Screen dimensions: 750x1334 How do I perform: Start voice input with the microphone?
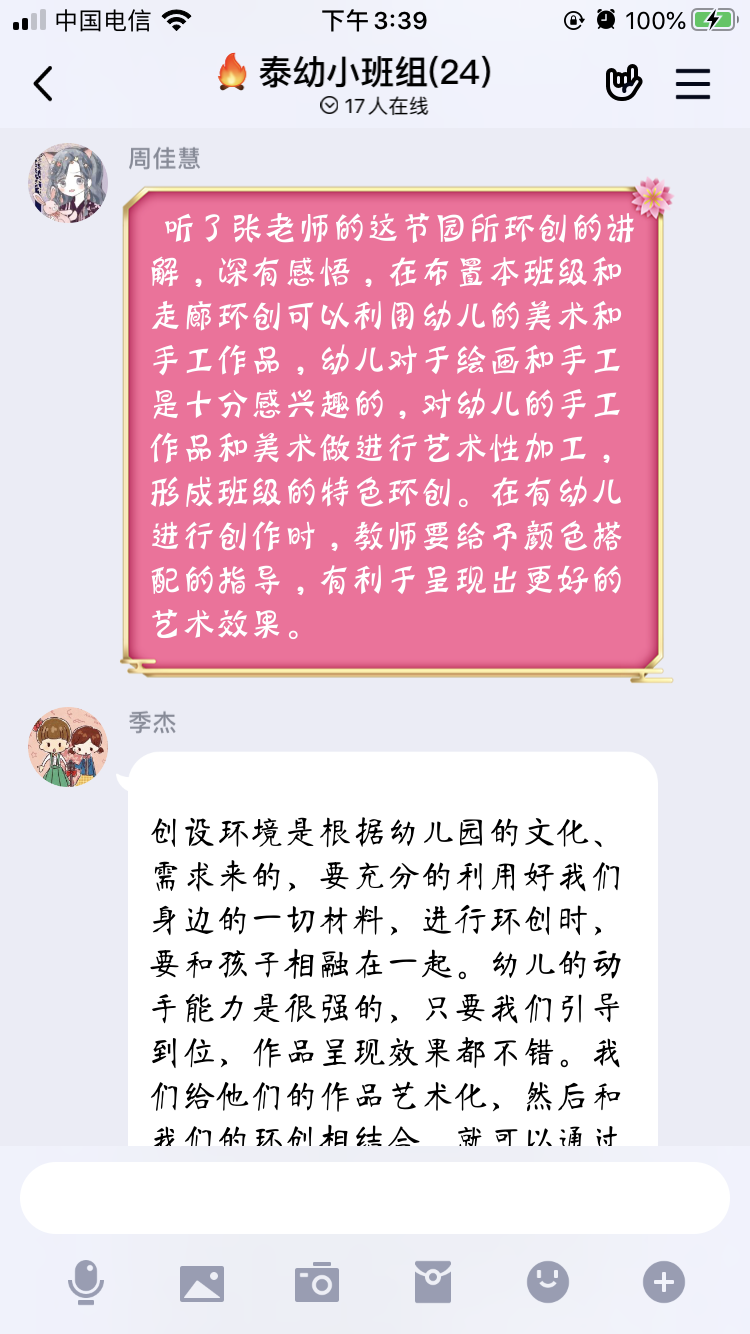pyautogui.click(x=86, y=1282)
